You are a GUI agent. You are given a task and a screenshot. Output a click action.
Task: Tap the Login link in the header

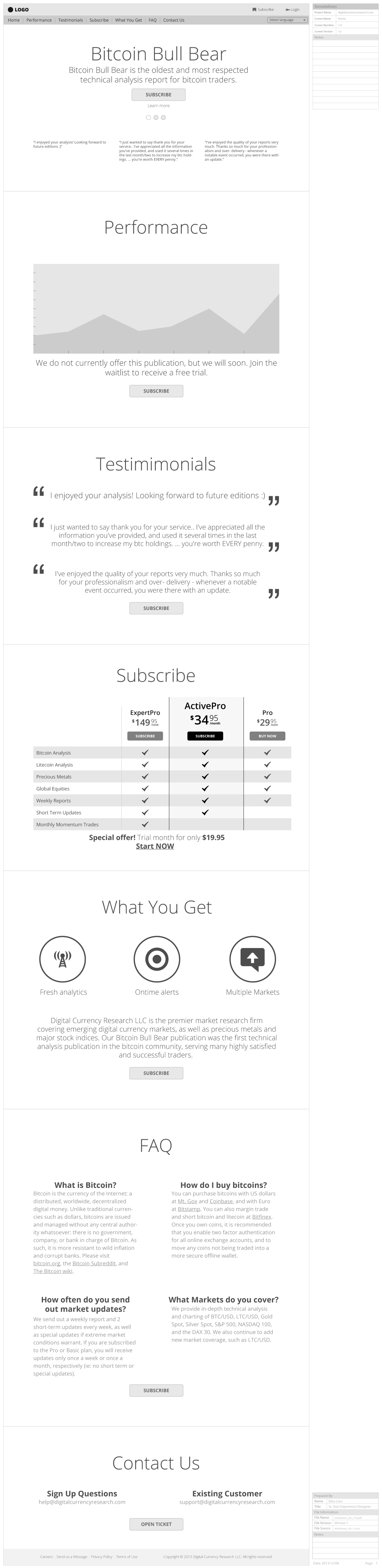[x=292, y=10]
